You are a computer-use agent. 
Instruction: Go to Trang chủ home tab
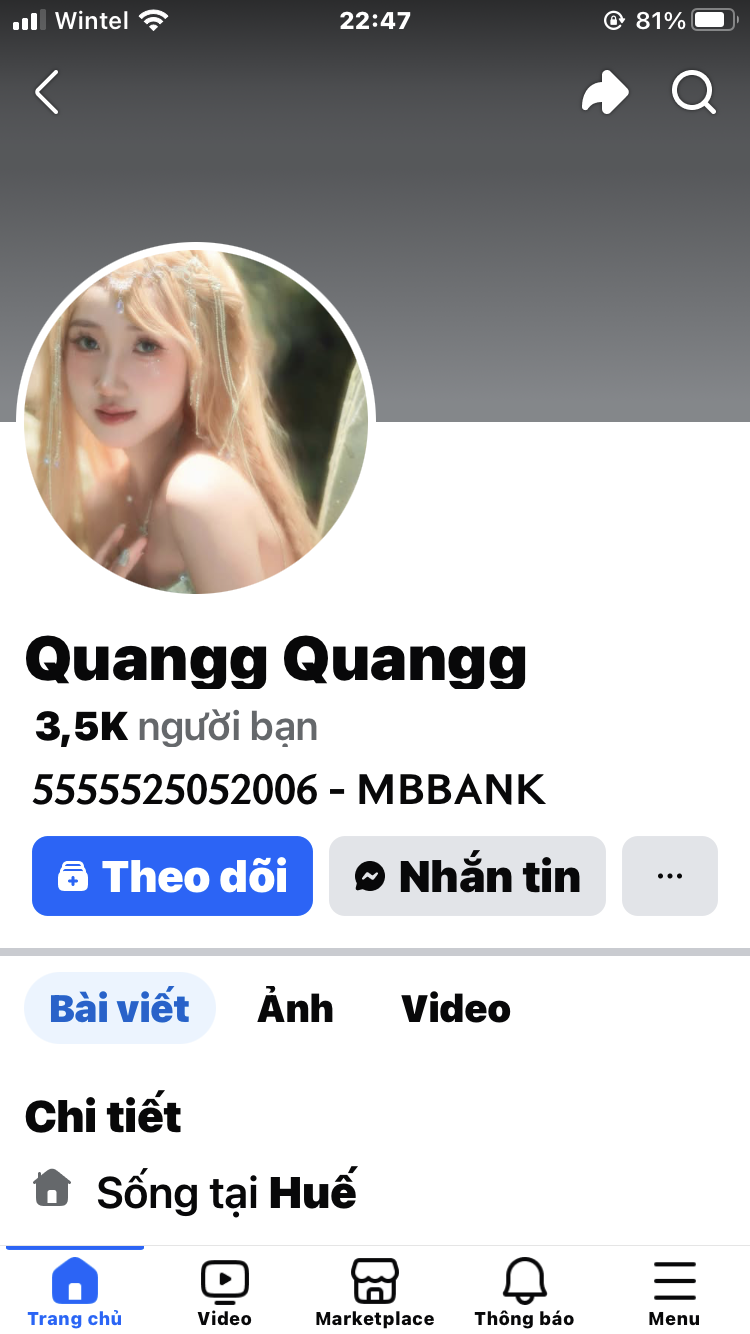[75, 1290]
